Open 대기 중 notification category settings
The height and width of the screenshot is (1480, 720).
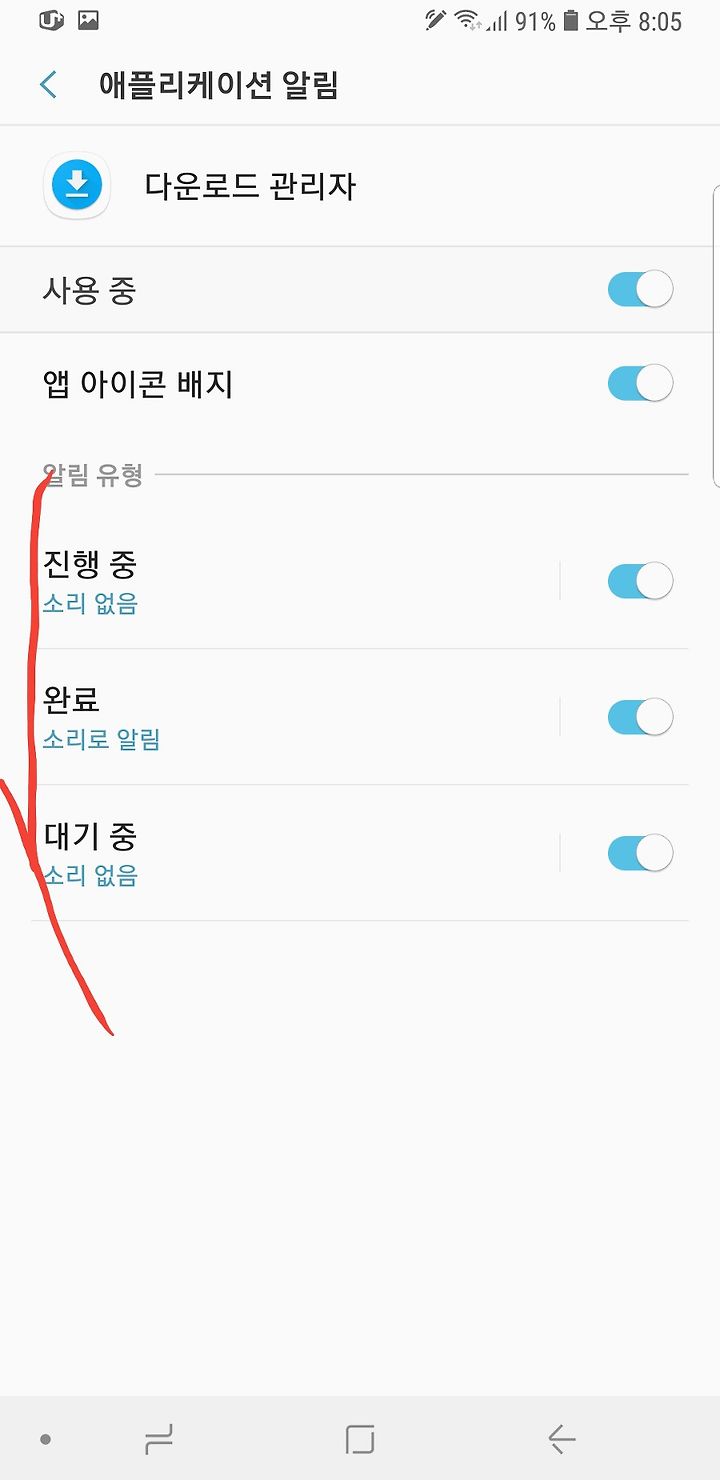tap(294, 853)
